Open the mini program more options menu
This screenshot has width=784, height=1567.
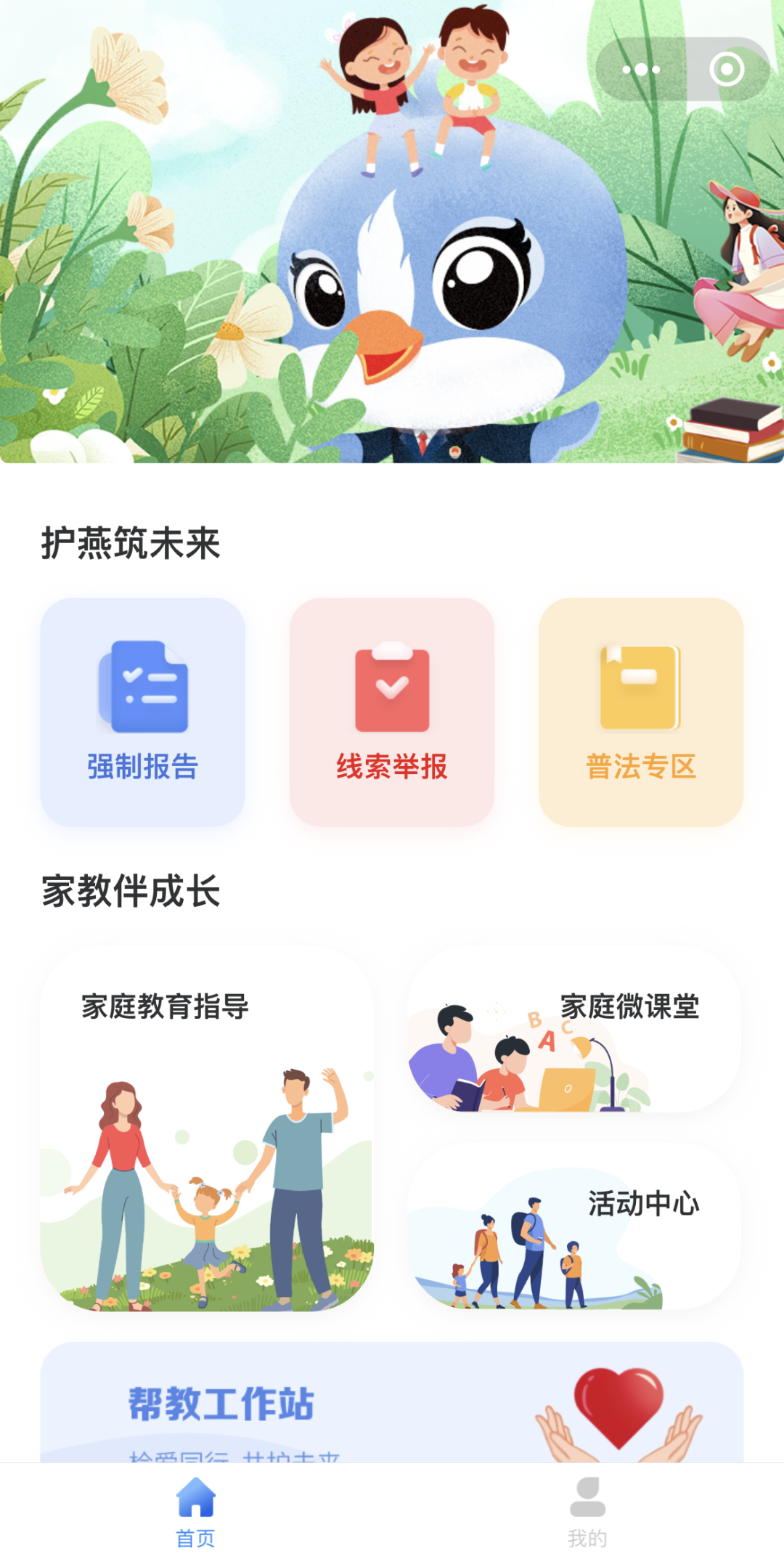tap(641, 70)
